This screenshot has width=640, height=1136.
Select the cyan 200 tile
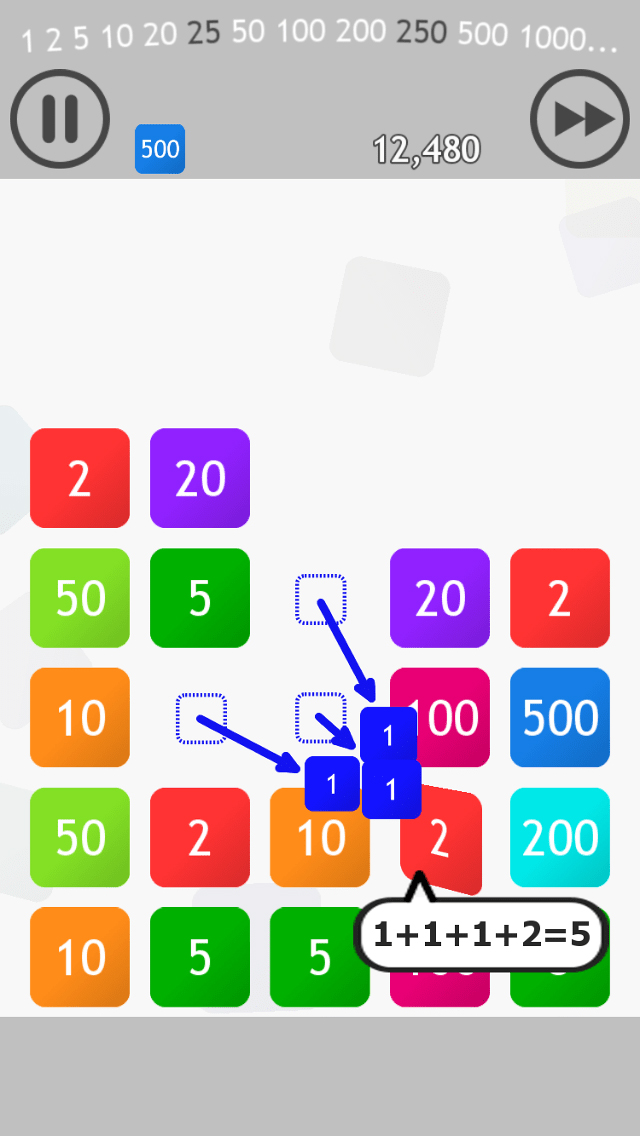point(560,838)
